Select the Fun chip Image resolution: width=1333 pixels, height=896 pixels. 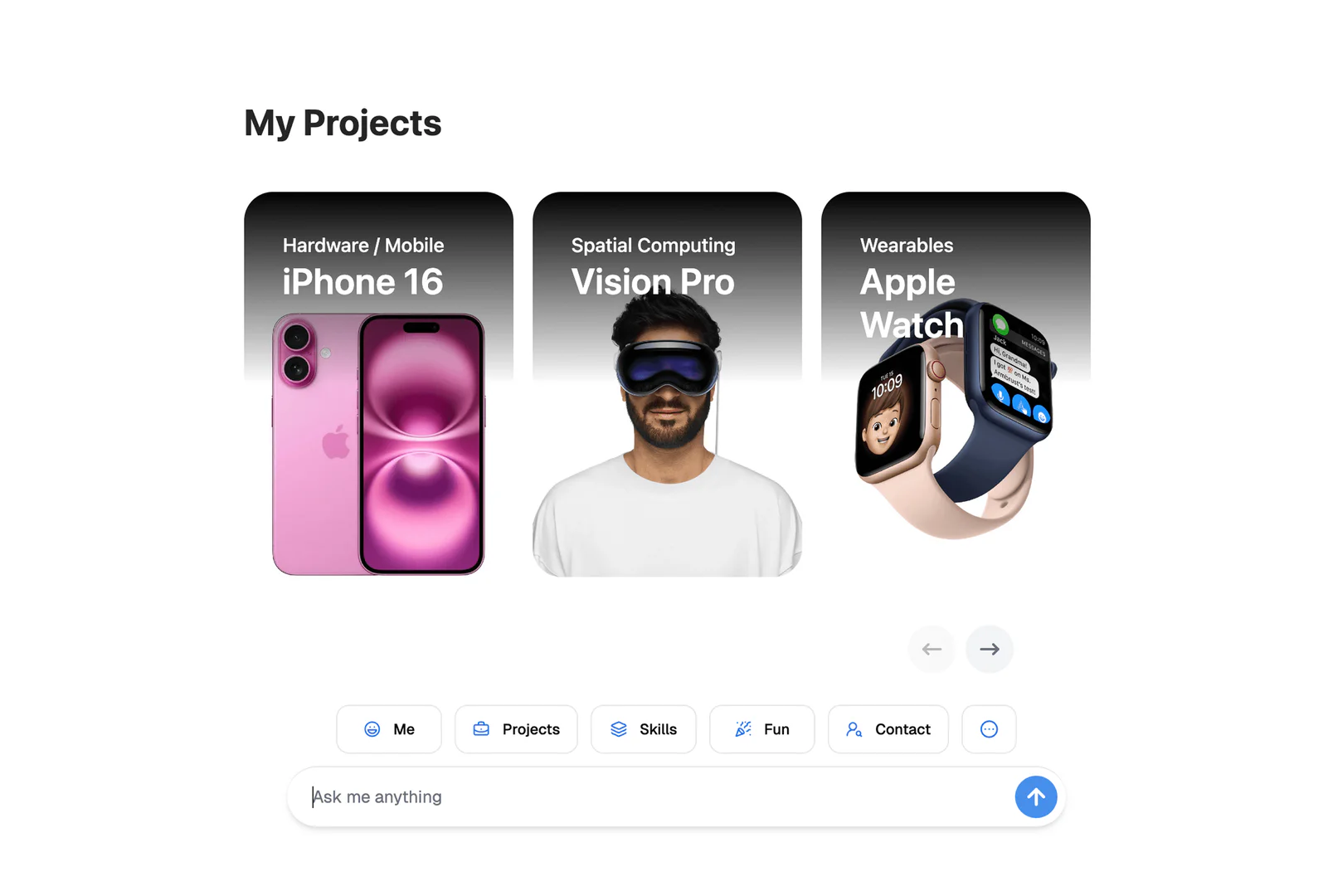tap(761, 729)
